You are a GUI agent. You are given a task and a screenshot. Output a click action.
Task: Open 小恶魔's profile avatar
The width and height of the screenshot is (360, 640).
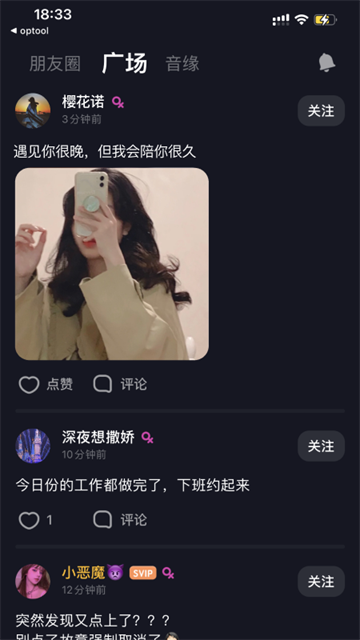click(x=33, y=581)
